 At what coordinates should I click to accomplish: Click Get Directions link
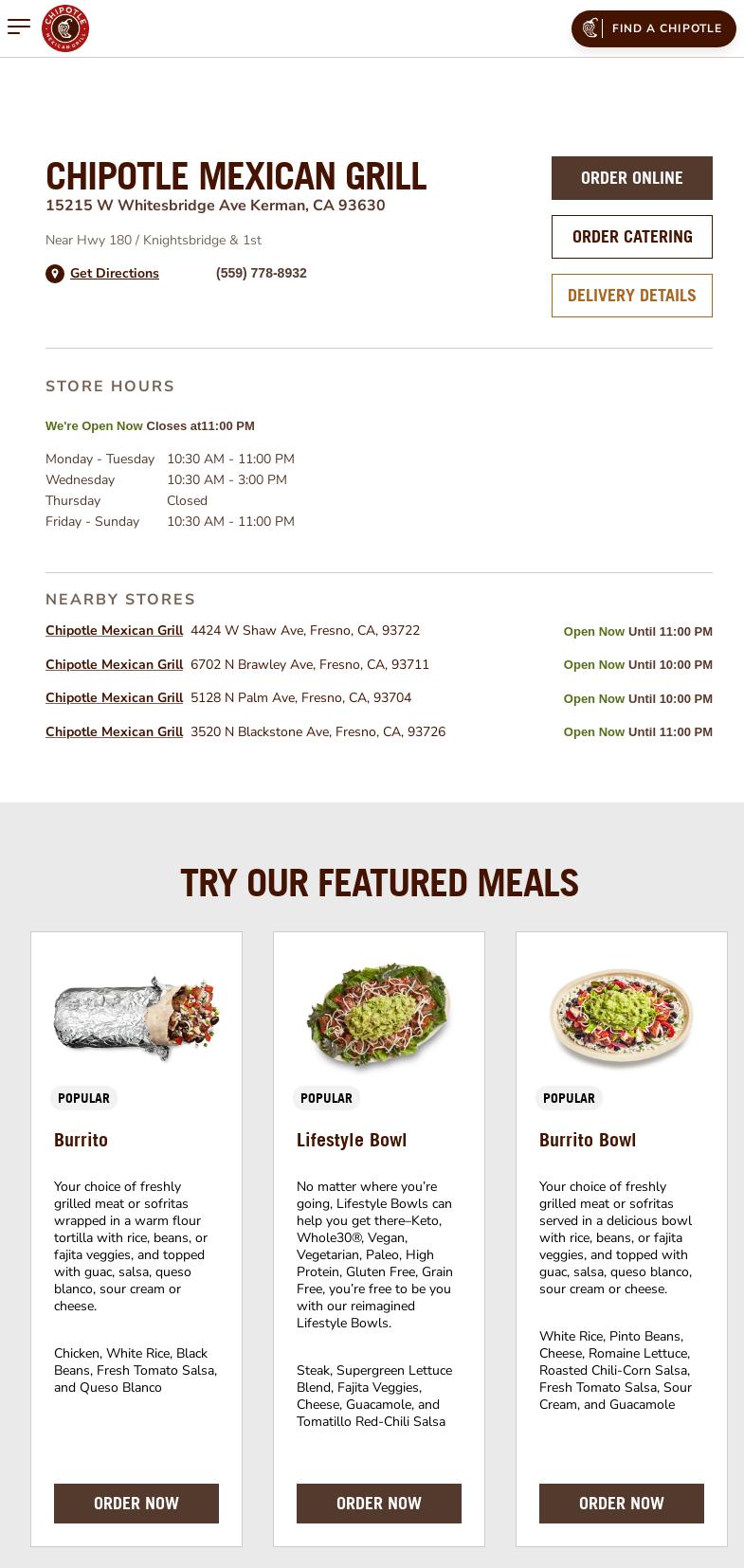(114, 273)
